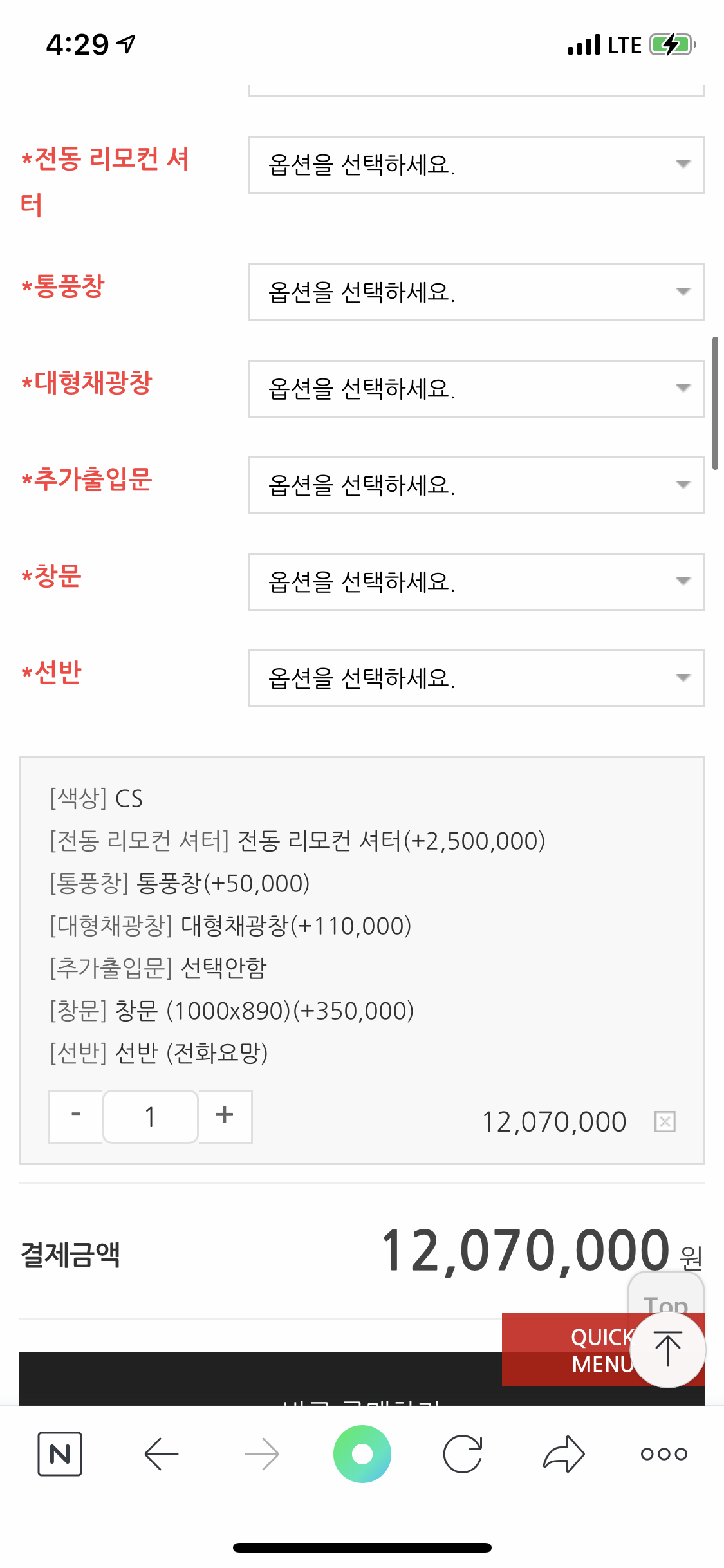Image resolution: width=724 pixels, height=1568 pixels.
Task: Open the browser more options menu
Action: coord(664,1453)
